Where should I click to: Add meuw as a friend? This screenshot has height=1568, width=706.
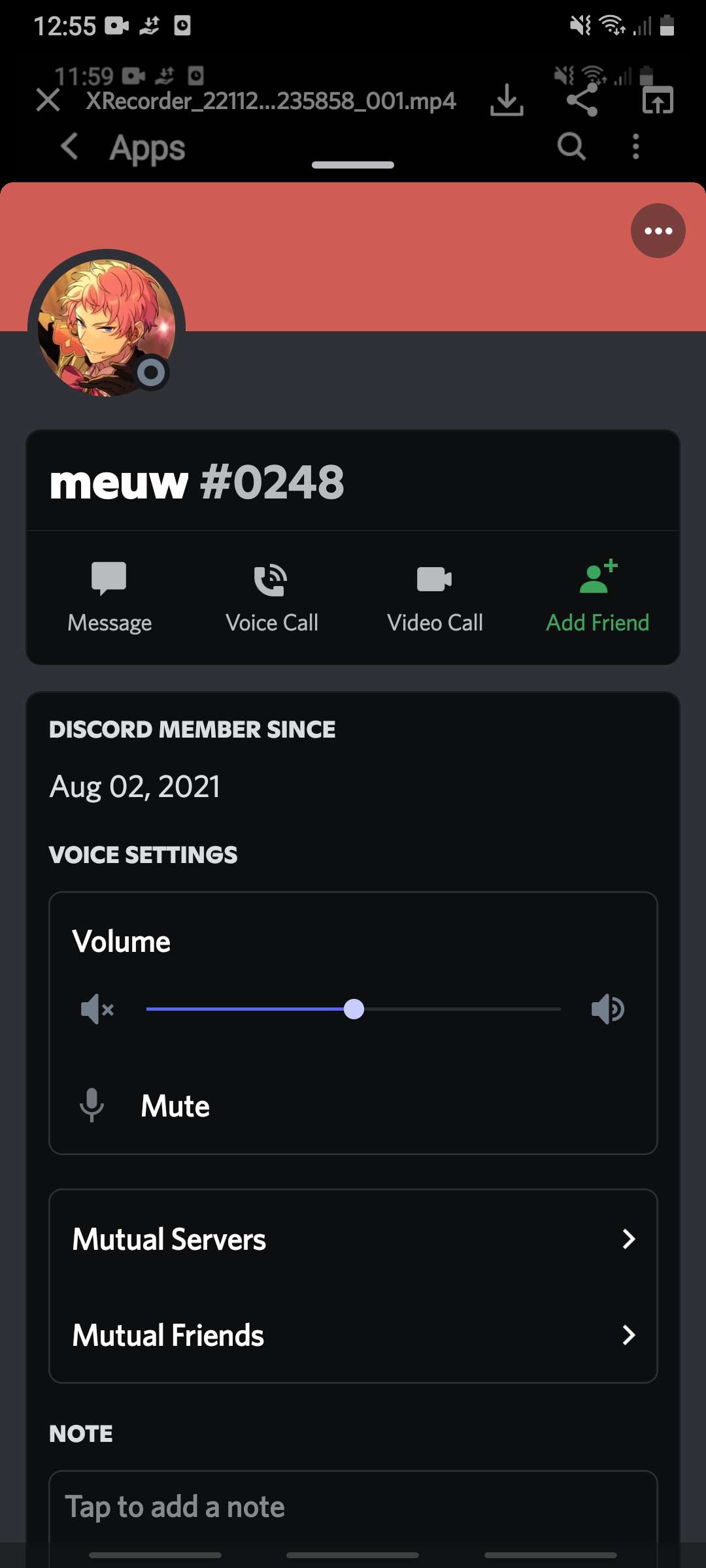(x=597, y=596)
